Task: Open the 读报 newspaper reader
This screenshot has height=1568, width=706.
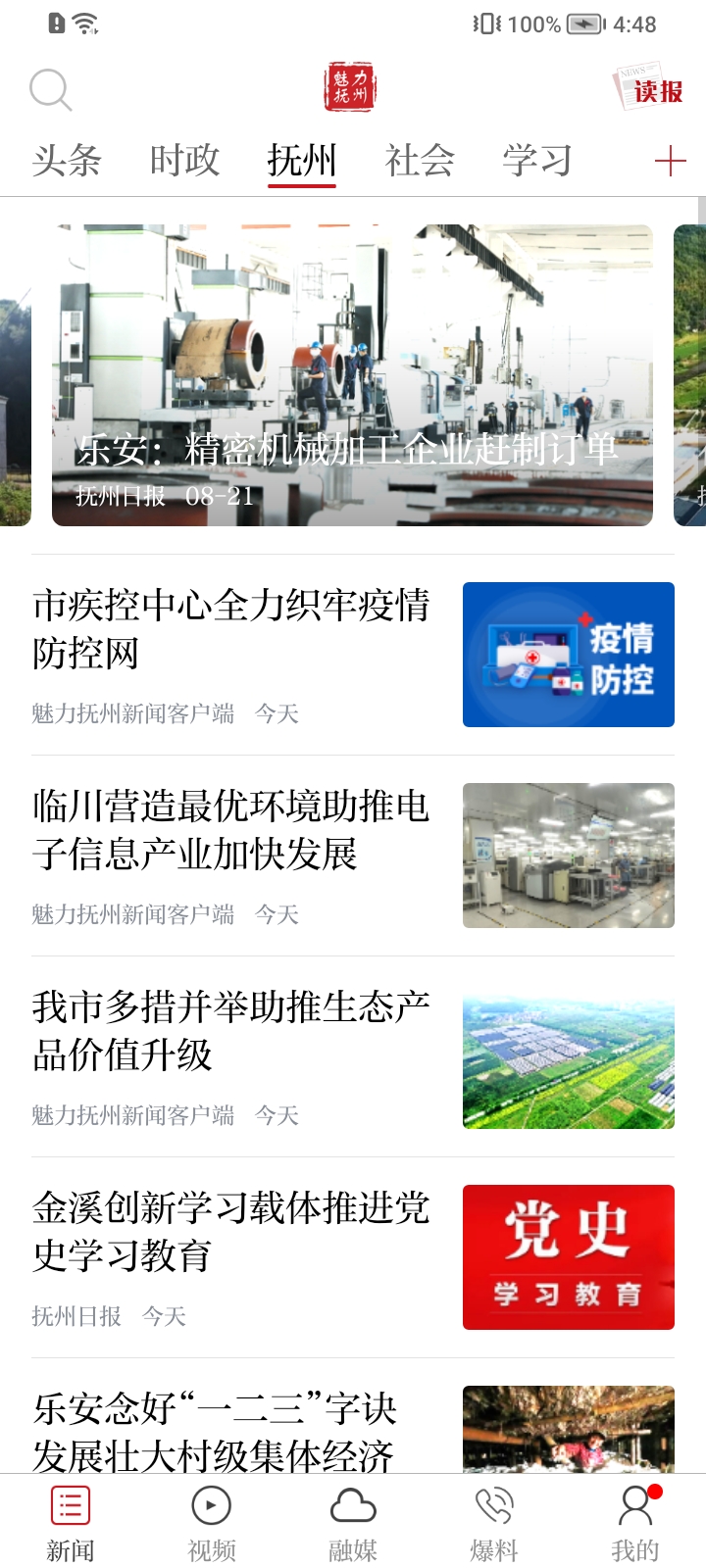Action: pos(649,89)
